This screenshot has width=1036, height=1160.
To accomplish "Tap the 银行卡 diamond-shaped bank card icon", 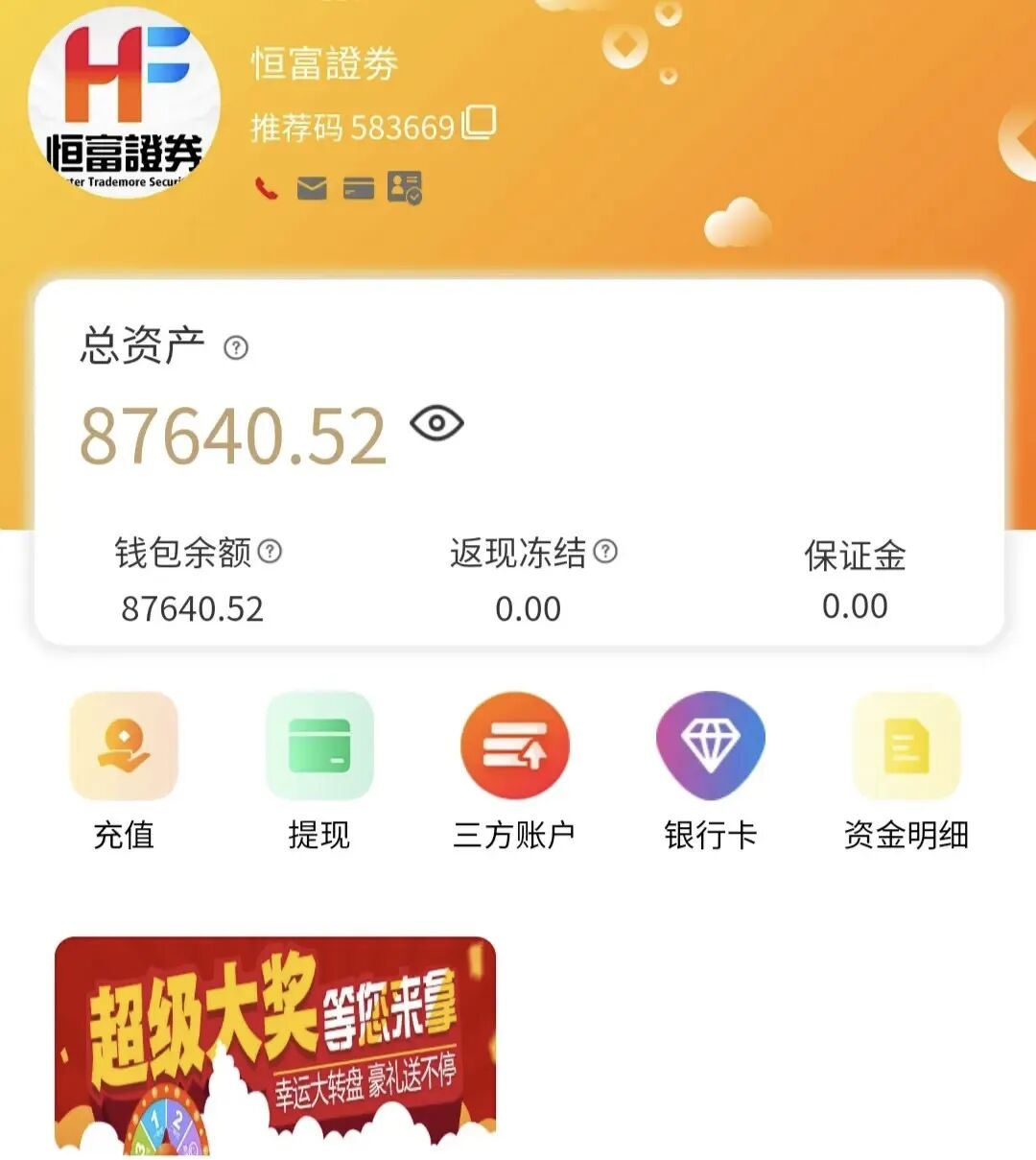I will (x=710, y=745).
